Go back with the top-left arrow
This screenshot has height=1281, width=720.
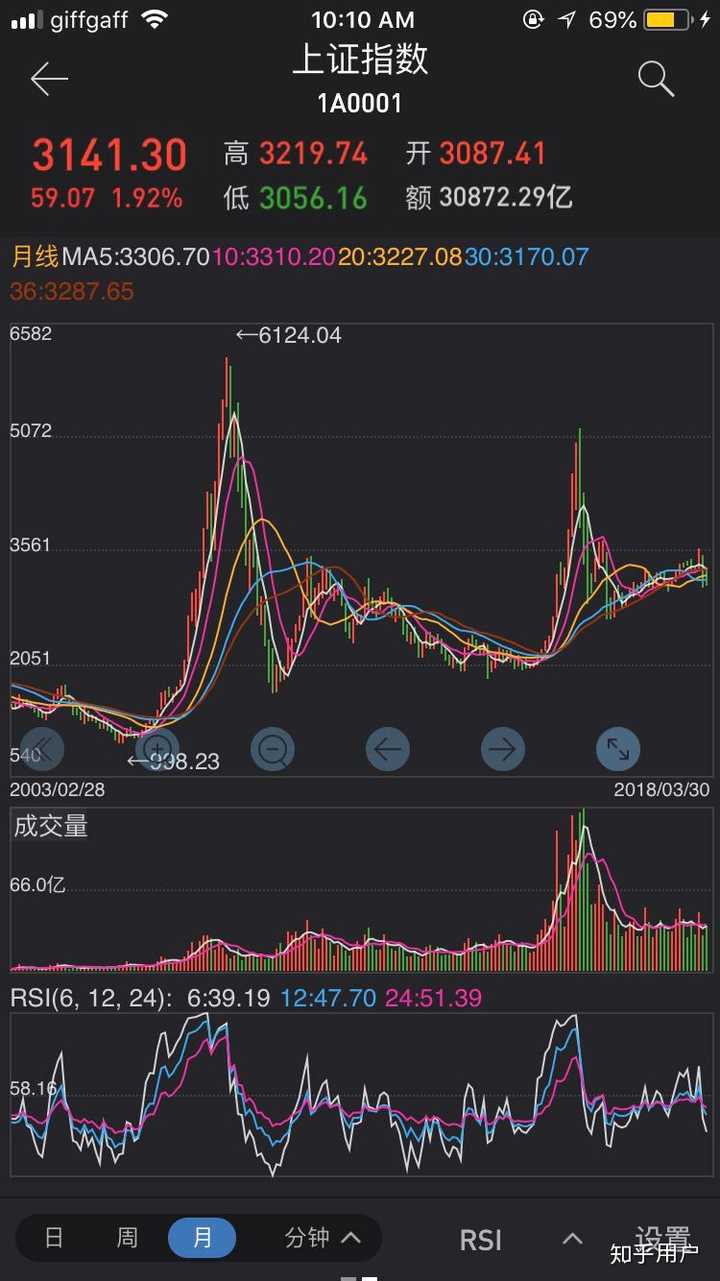point(48,79)
